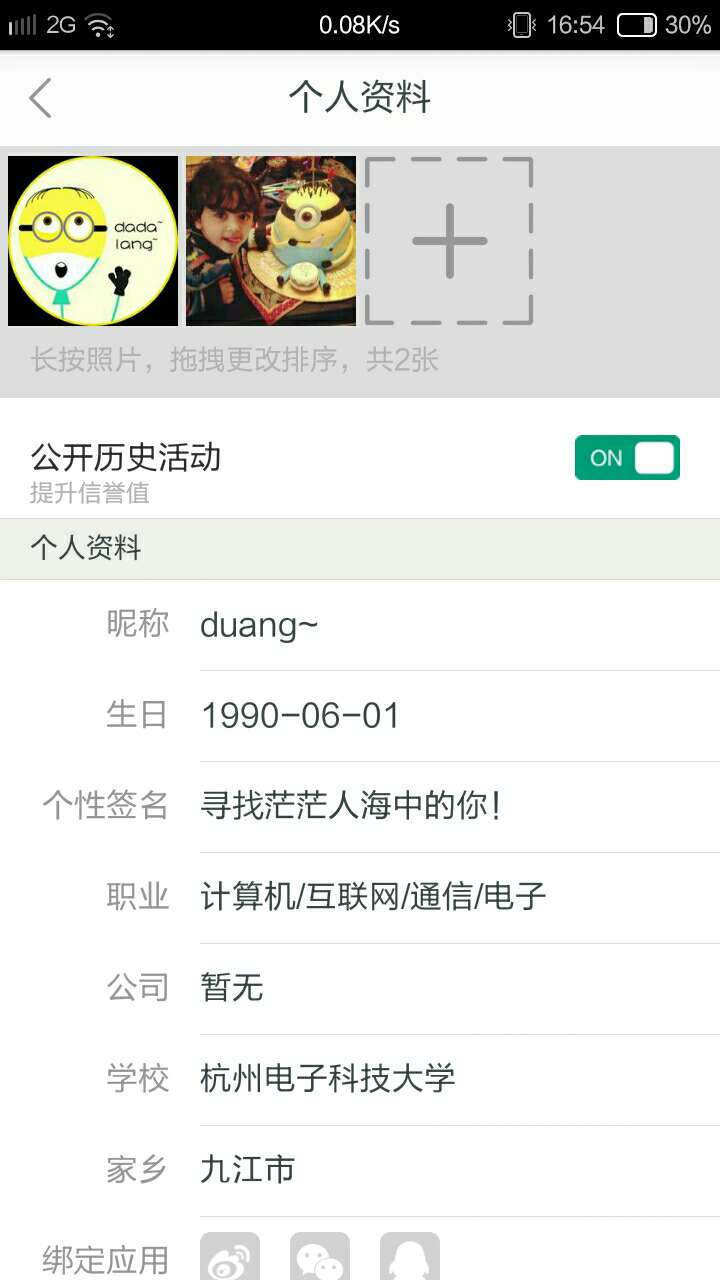Bind the QQ account icon
The image size is (720, 1280).
(x=410, y=1258)
